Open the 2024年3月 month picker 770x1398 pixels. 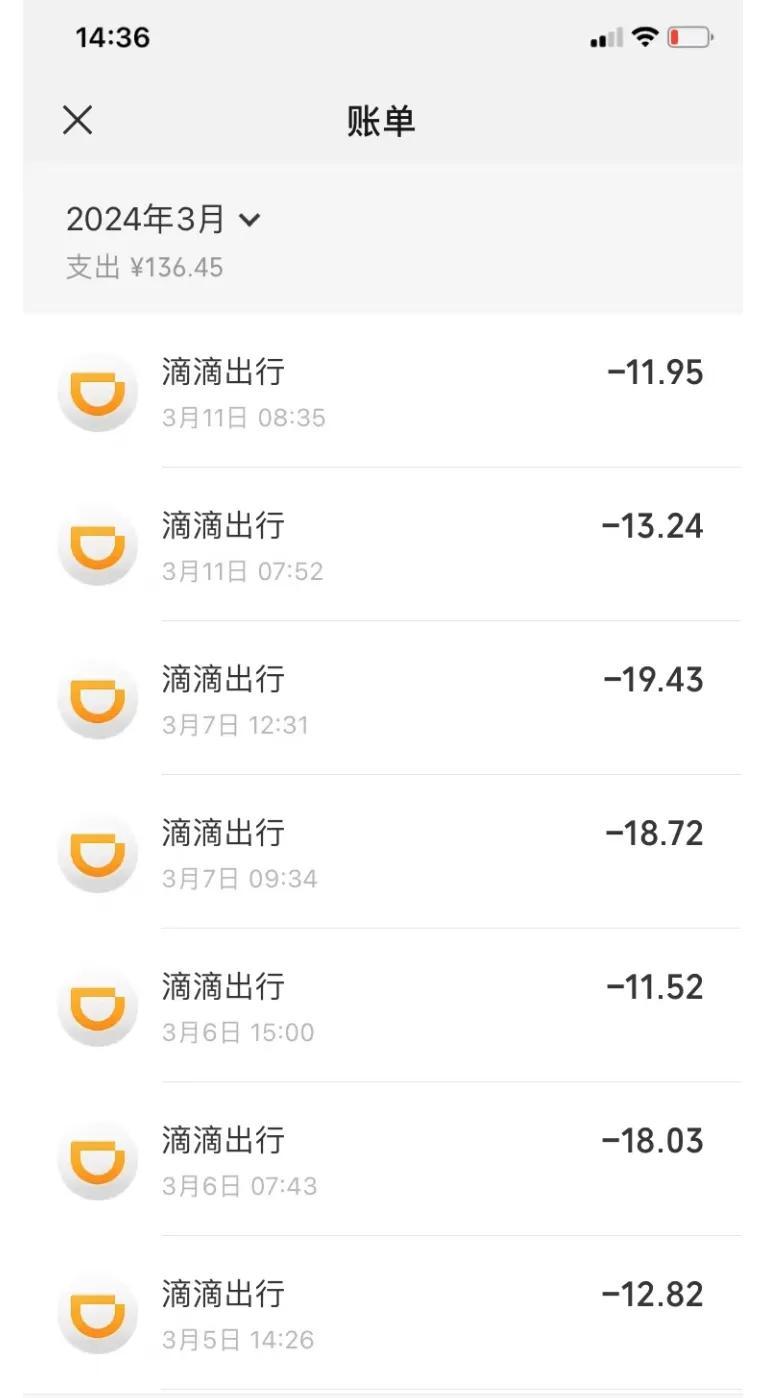point(163,219)
